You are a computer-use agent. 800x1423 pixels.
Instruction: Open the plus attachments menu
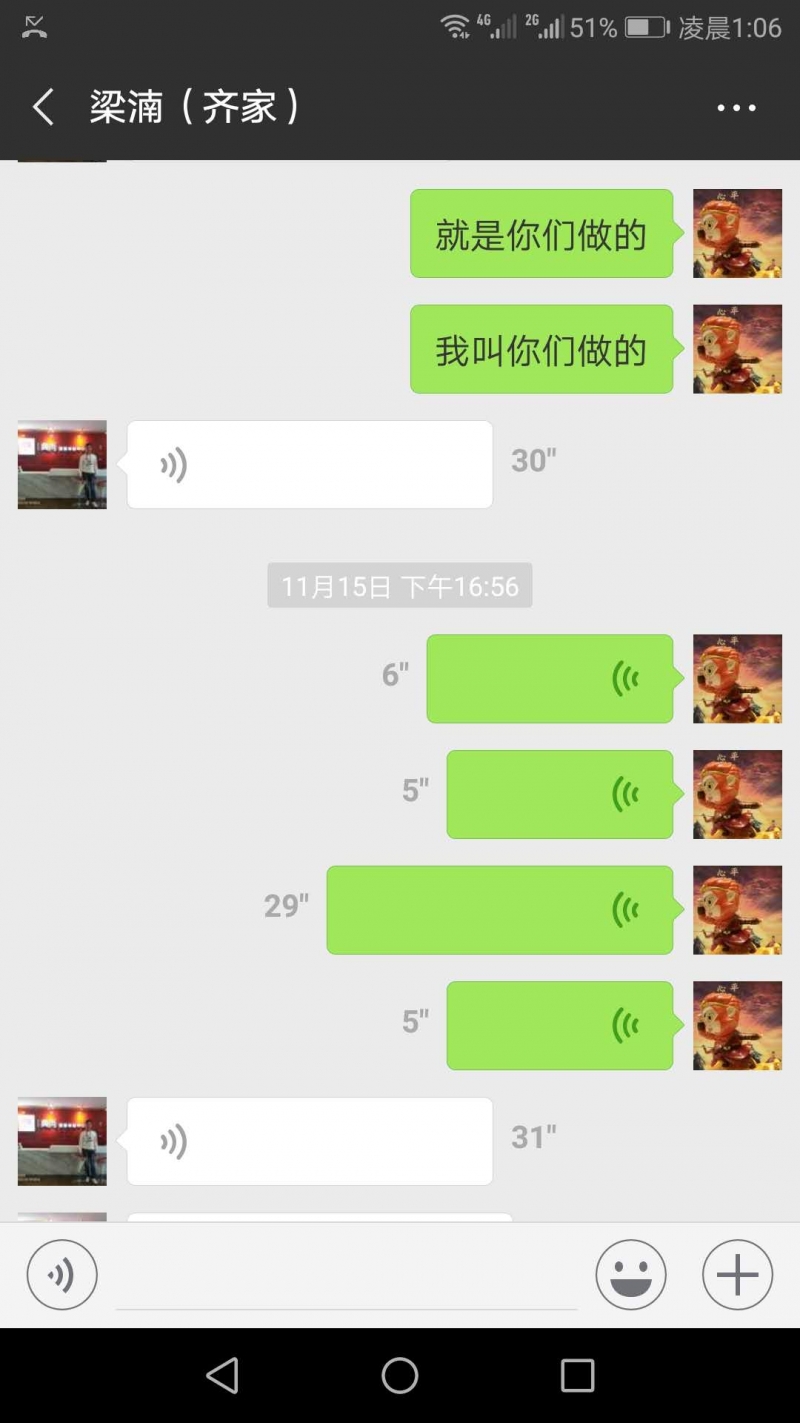coord(737,1275)
